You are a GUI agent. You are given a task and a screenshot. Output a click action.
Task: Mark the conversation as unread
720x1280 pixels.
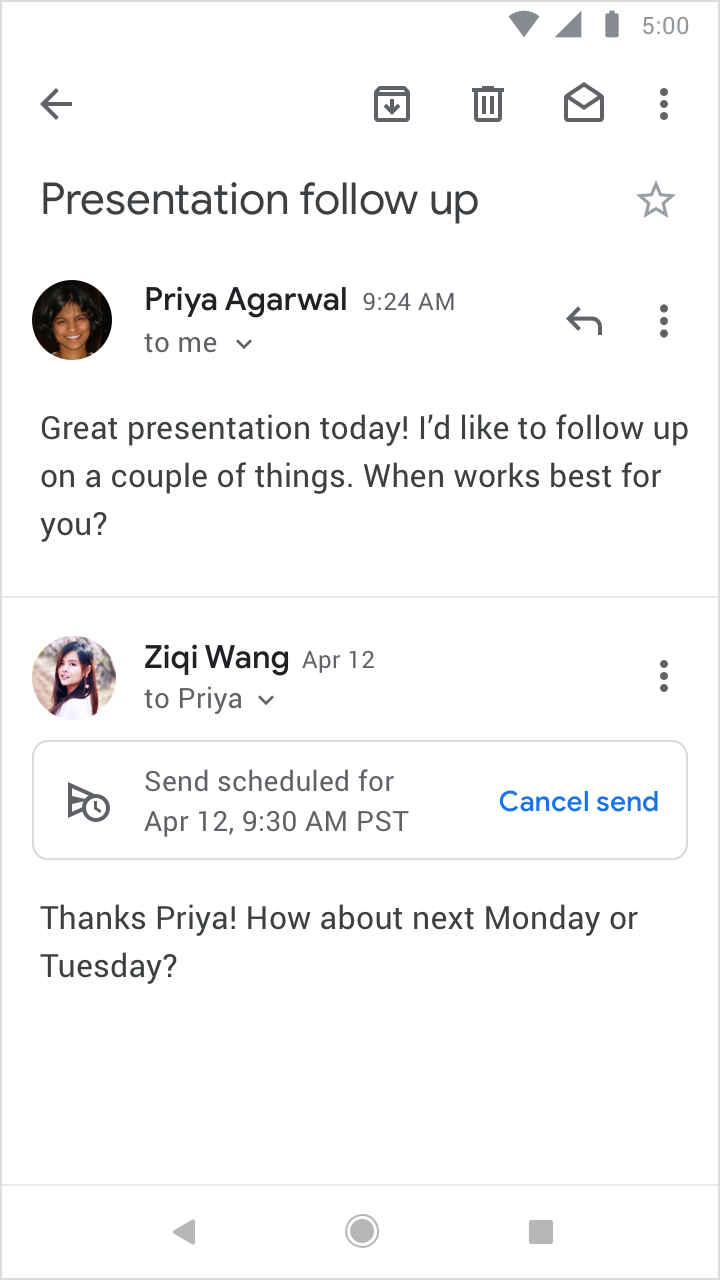pyautogui.click(x=584, y=104)
